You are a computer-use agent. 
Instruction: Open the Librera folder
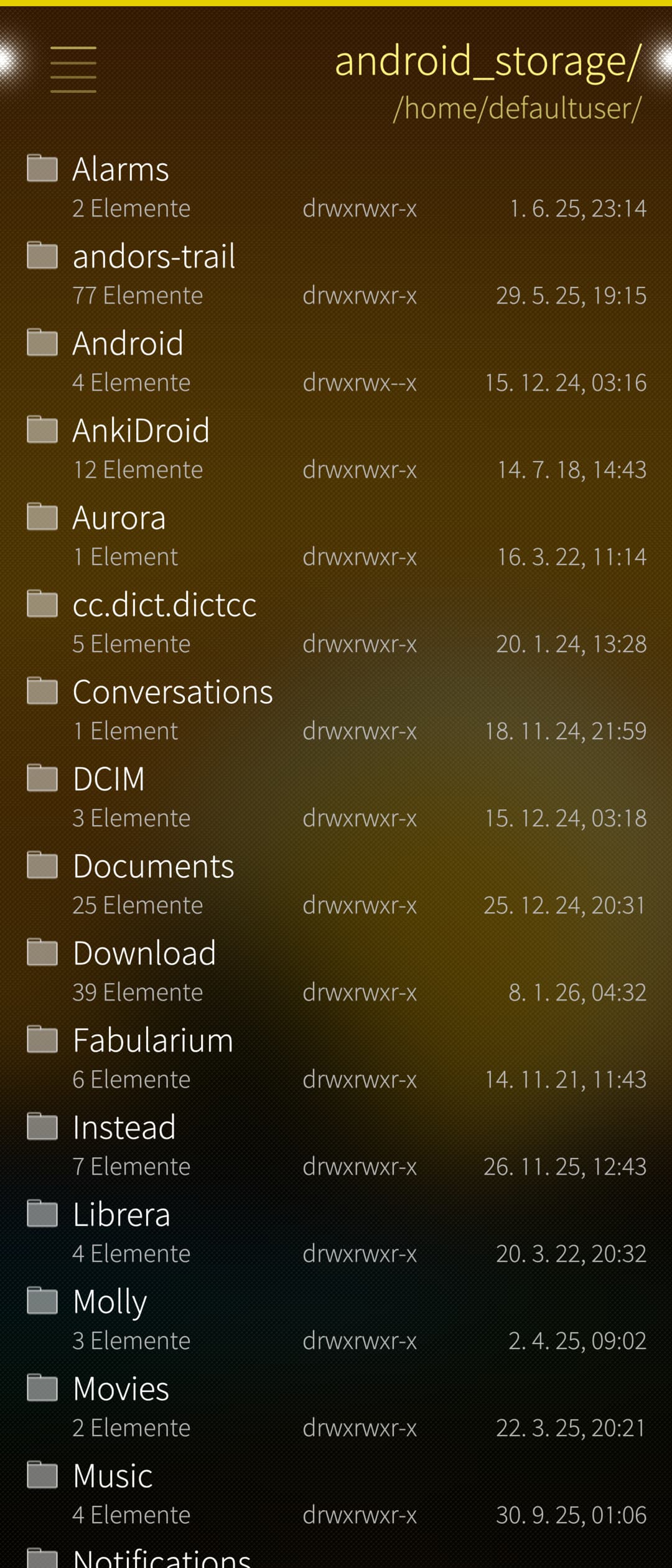click(x=120, y=1213)
